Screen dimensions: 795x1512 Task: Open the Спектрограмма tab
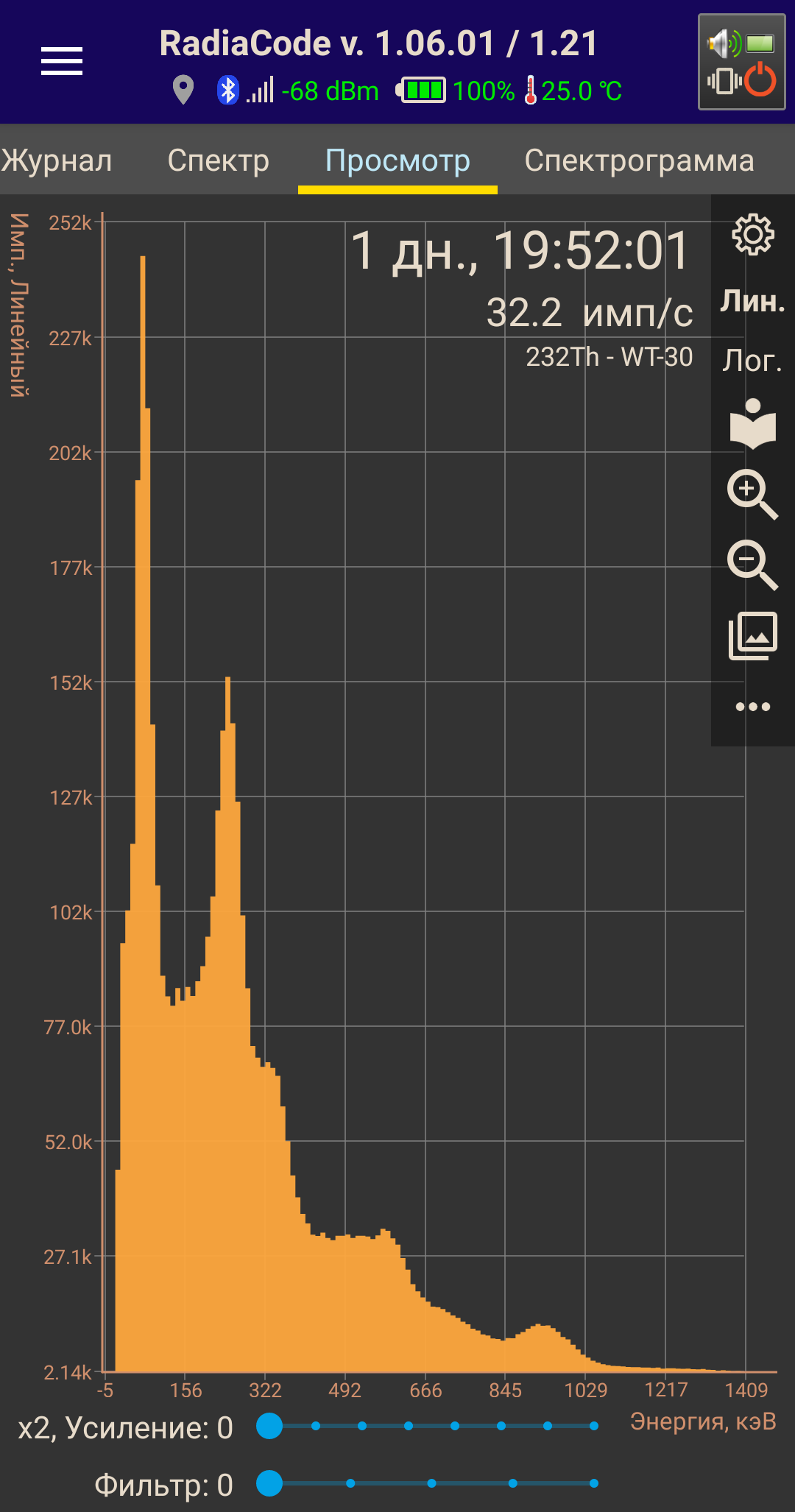click(x=639, y=160)
